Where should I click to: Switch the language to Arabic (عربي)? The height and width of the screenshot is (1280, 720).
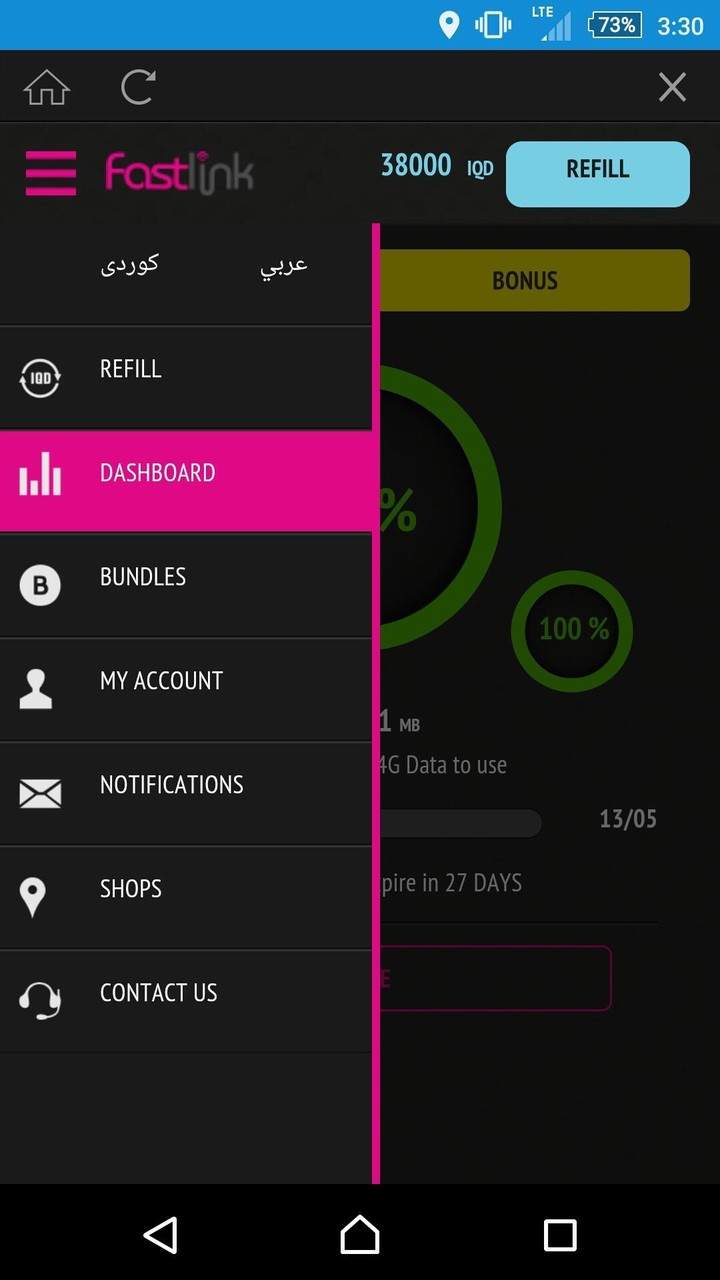[283, 267]
